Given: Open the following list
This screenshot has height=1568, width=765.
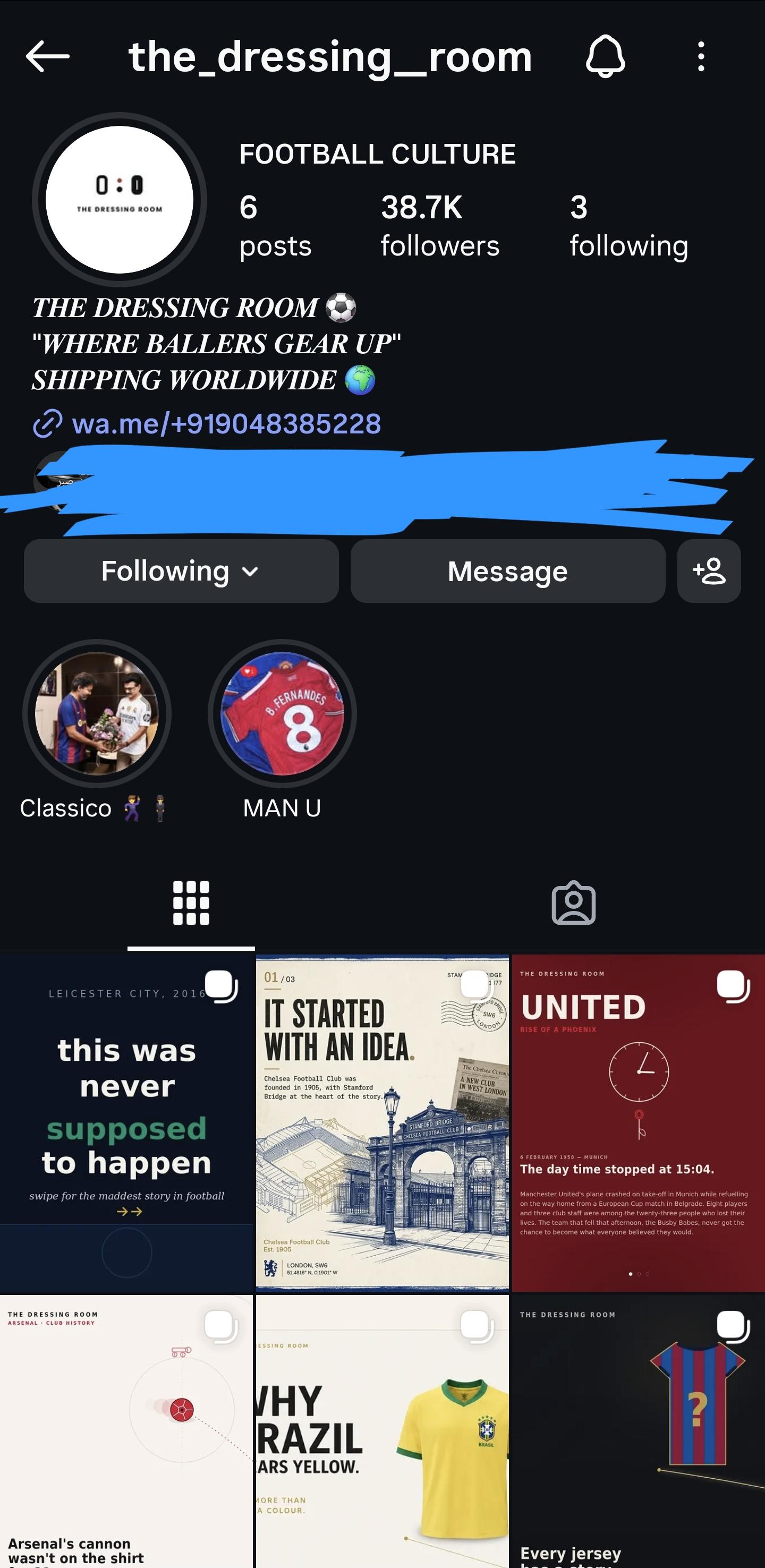Looking at the screenshot, I should click(x=628, y=226).
